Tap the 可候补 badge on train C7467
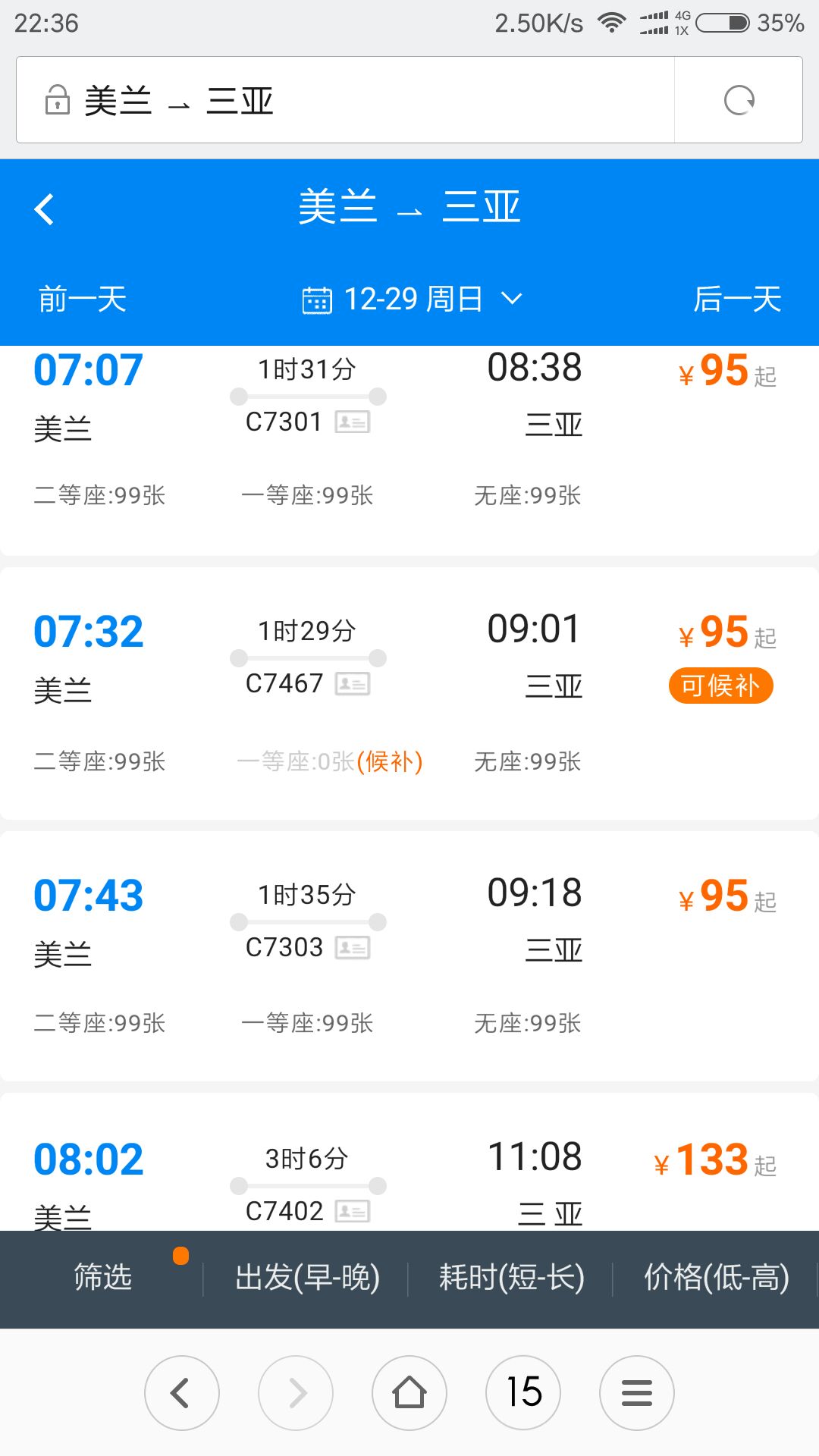The height and width of the screenshot is (1456, 819). (x=720, y=686)
